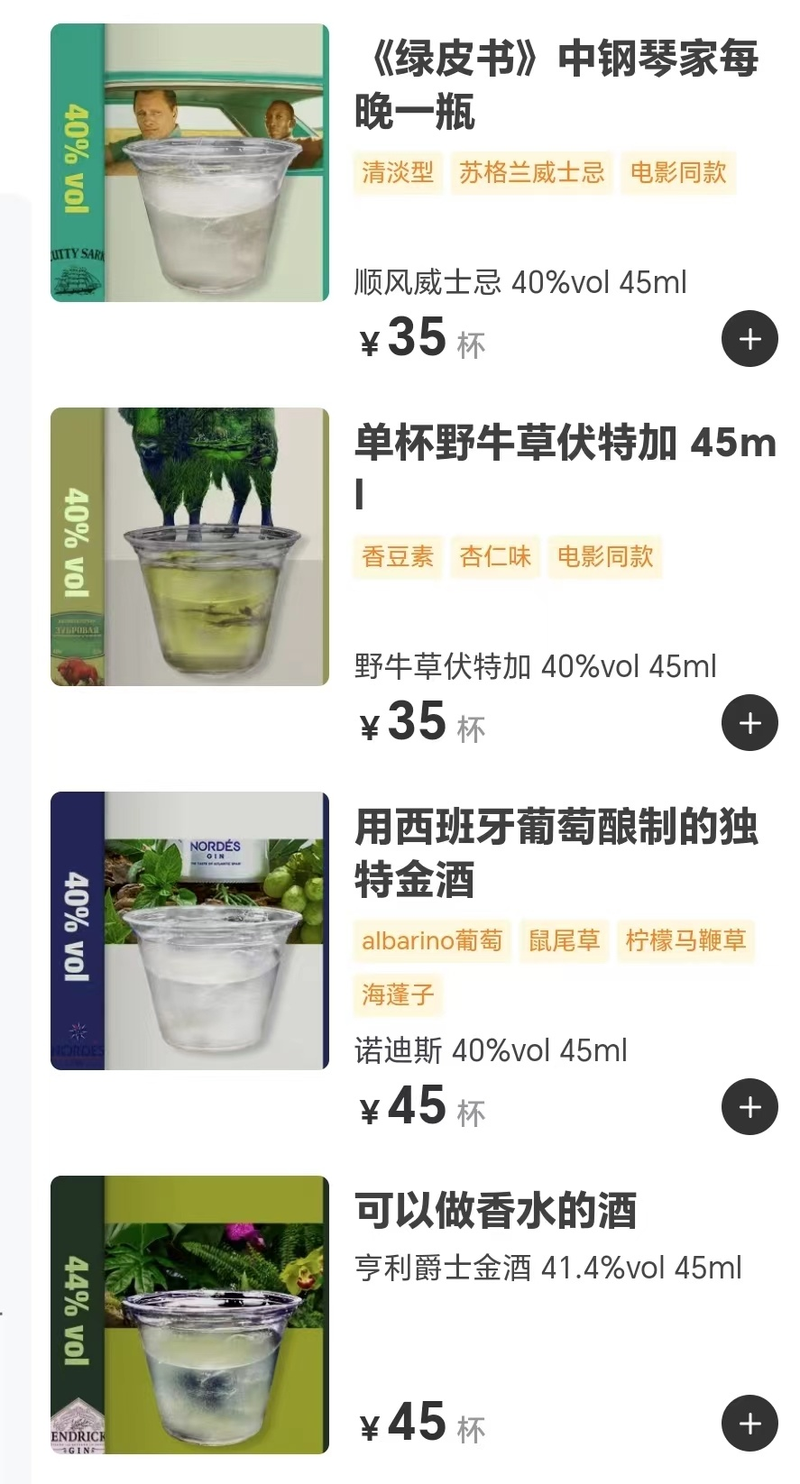800x1484 pixels.
Task: Tap the plus icon for 亨利爵士金酒
Action: click(x=749, y=1422)
